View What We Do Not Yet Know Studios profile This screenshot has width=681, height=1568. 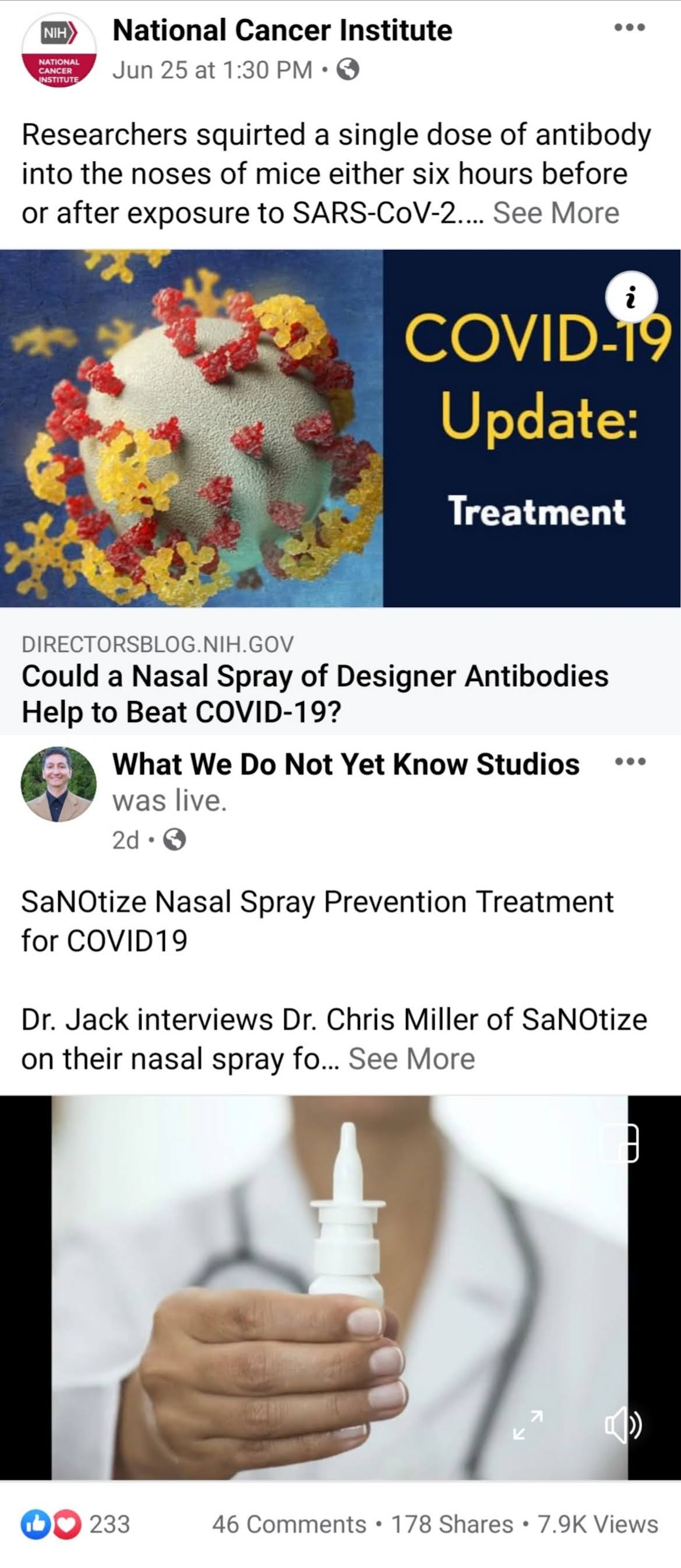click(x=58, y=785)
